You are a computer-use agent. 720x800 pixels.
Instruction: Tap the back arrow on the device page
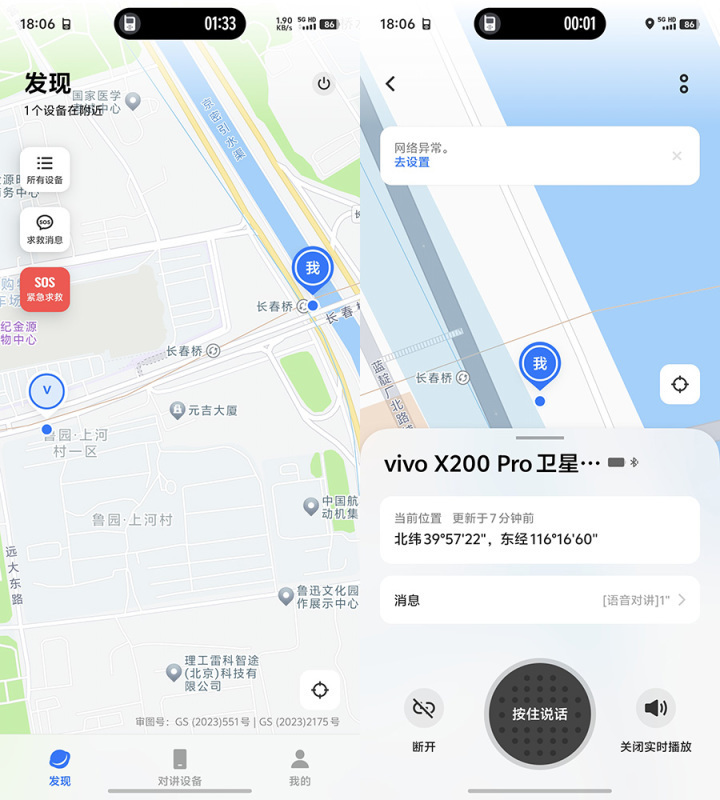pyautogui.click(x=390, y=84)
